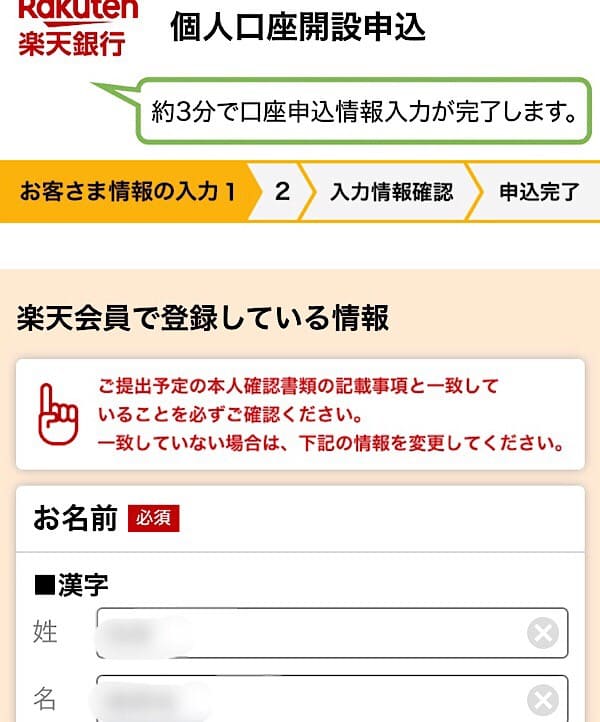
Task: Clear the 名 field with its X button
Action: tap(543, 701)
